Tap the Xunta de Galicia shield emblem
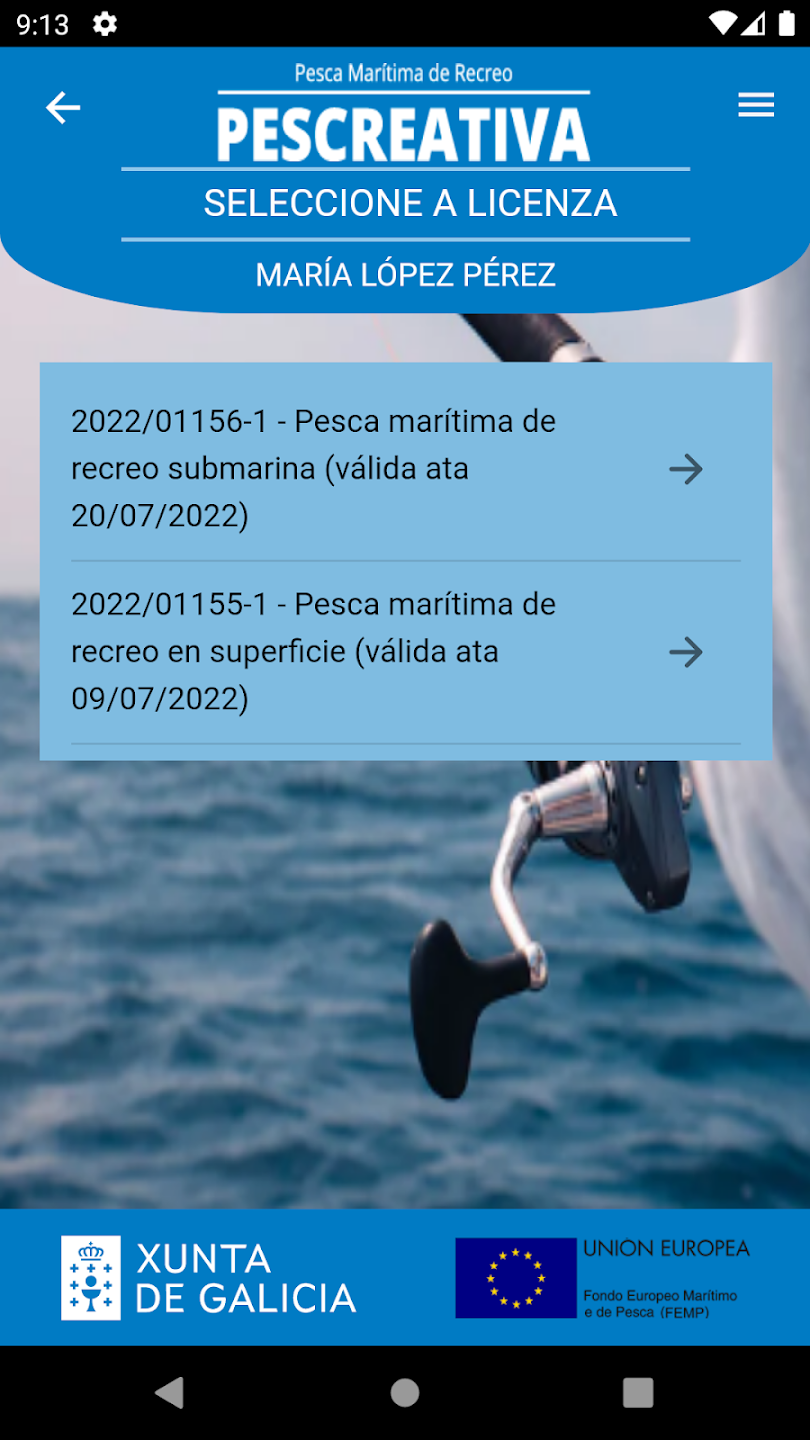The width and height of the screenshot is (810, 1440). coord(90,1276)
